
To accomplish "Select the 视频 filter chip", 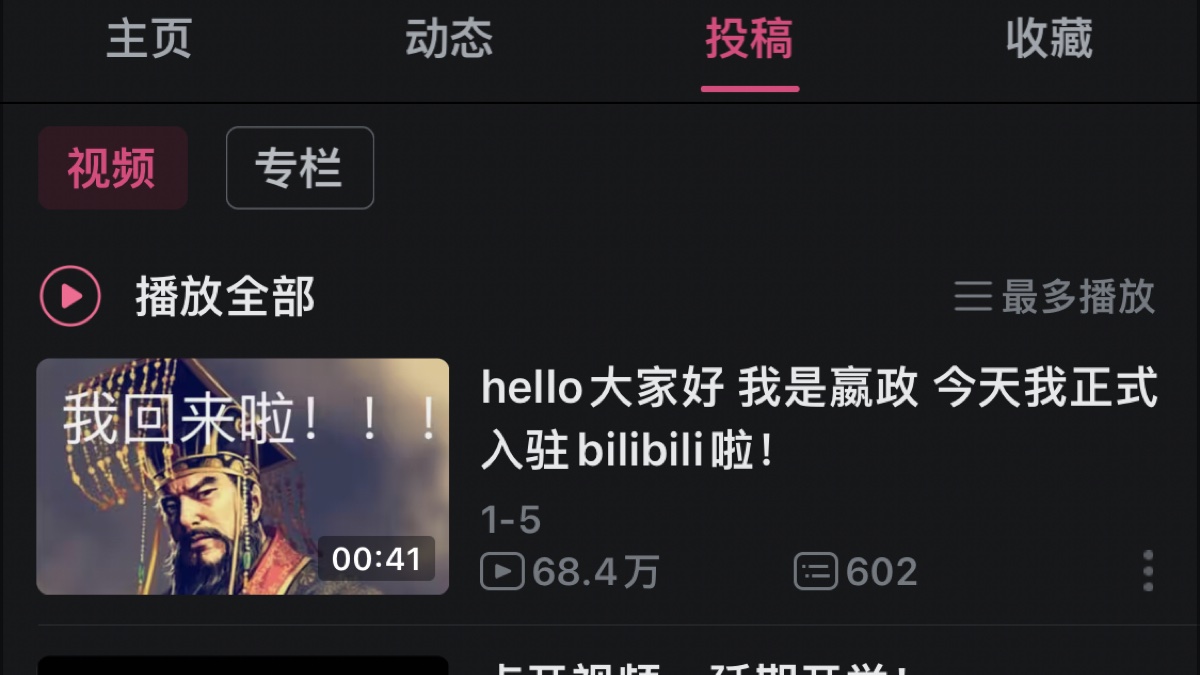I will [112, 168].
